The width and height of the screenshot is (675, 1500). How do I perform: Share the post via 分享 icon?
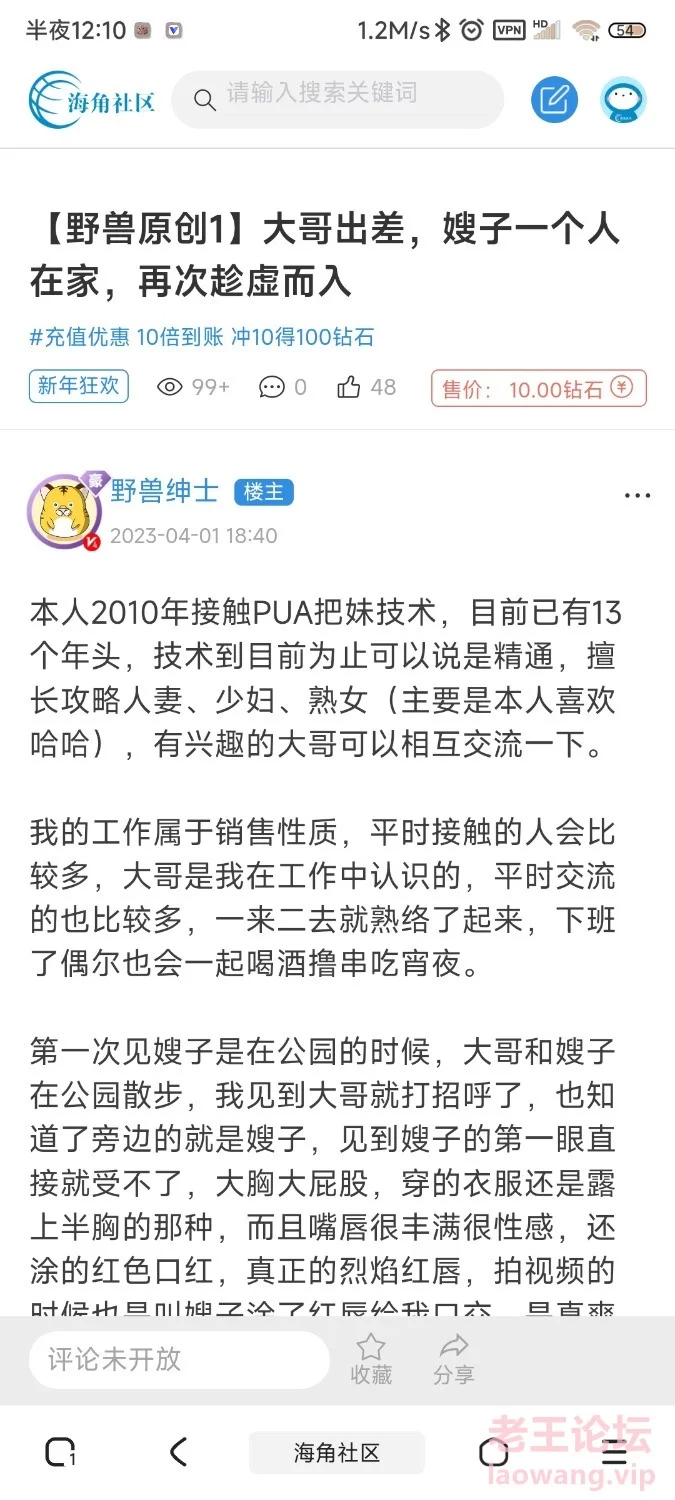pyautogui.click(x=454, y=1359)
